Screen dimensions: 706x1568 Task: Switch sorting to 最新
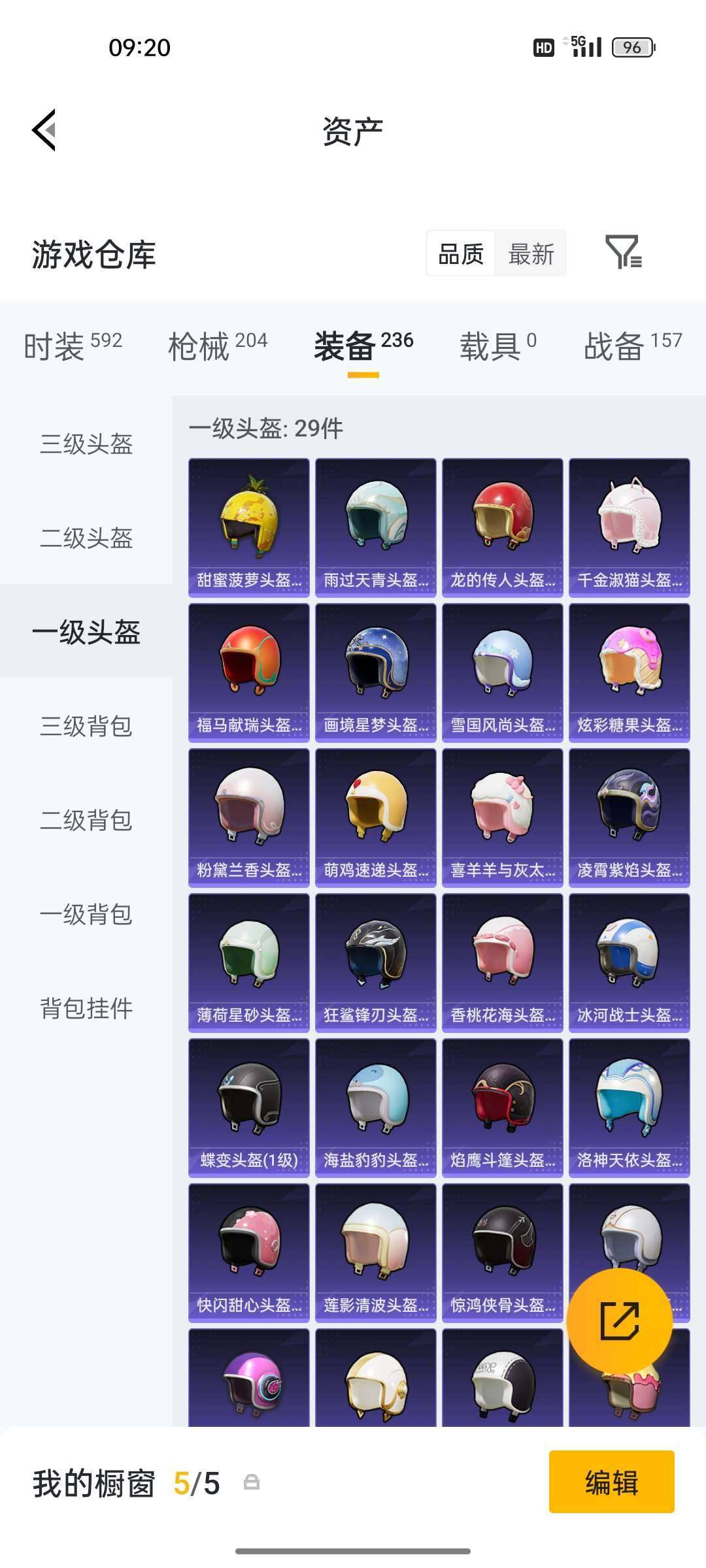click(x=531, y=255)
